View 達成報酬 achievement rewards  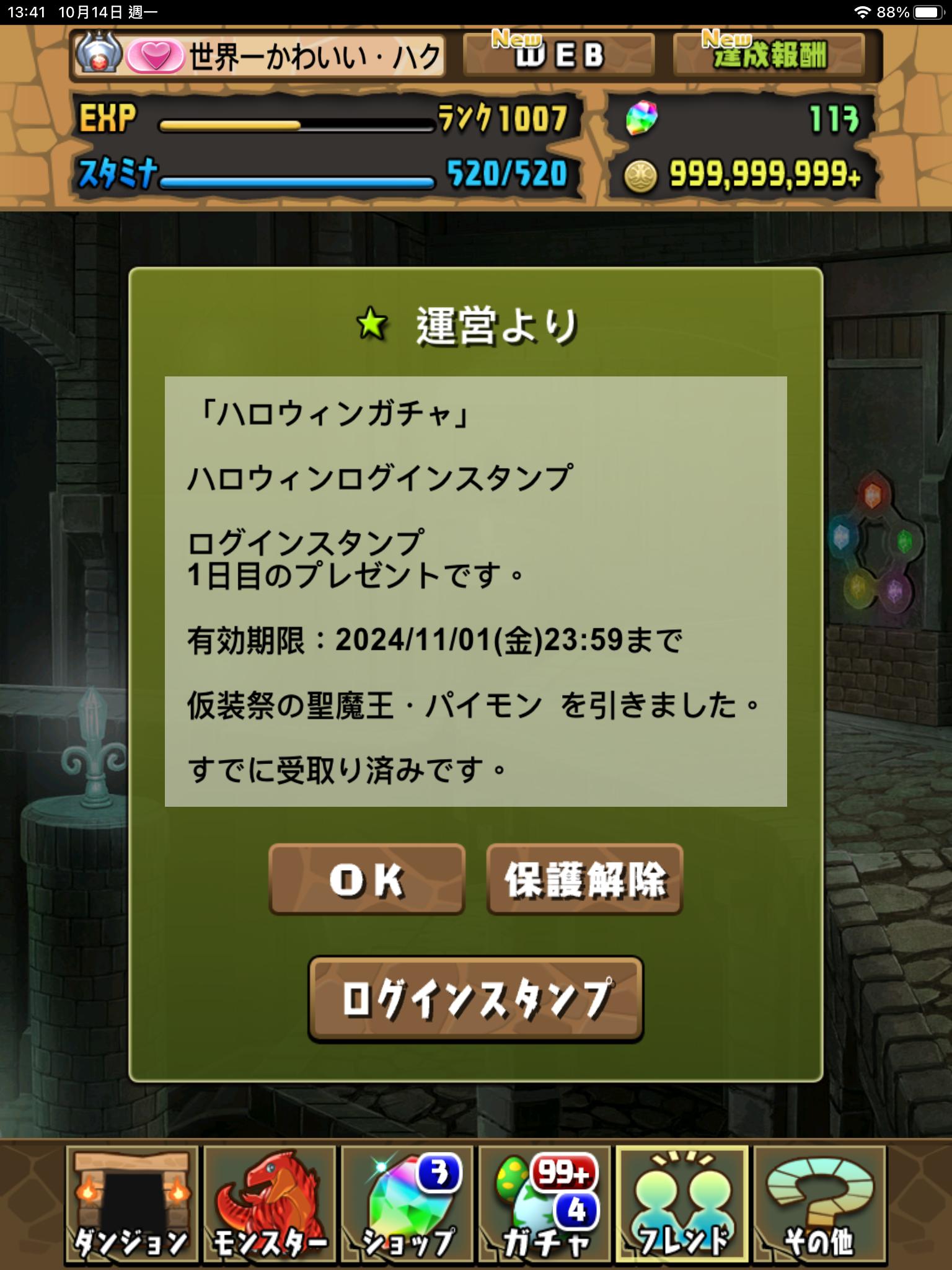[769, 55]
